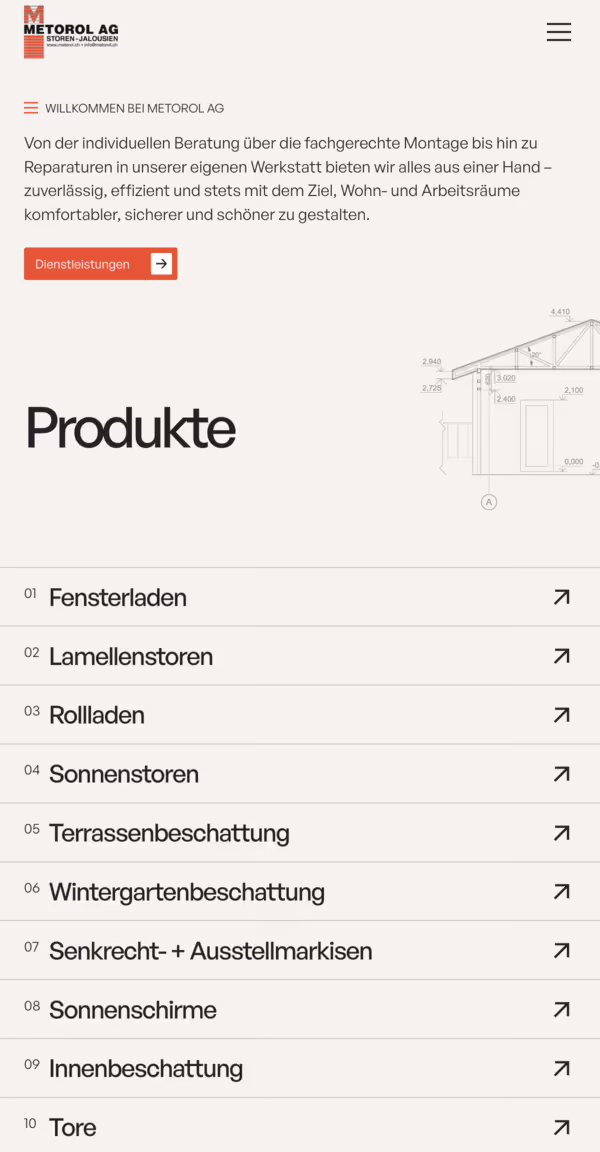Go to the Rollladen product
600x1152 pixels.
(x=300, y=715)
